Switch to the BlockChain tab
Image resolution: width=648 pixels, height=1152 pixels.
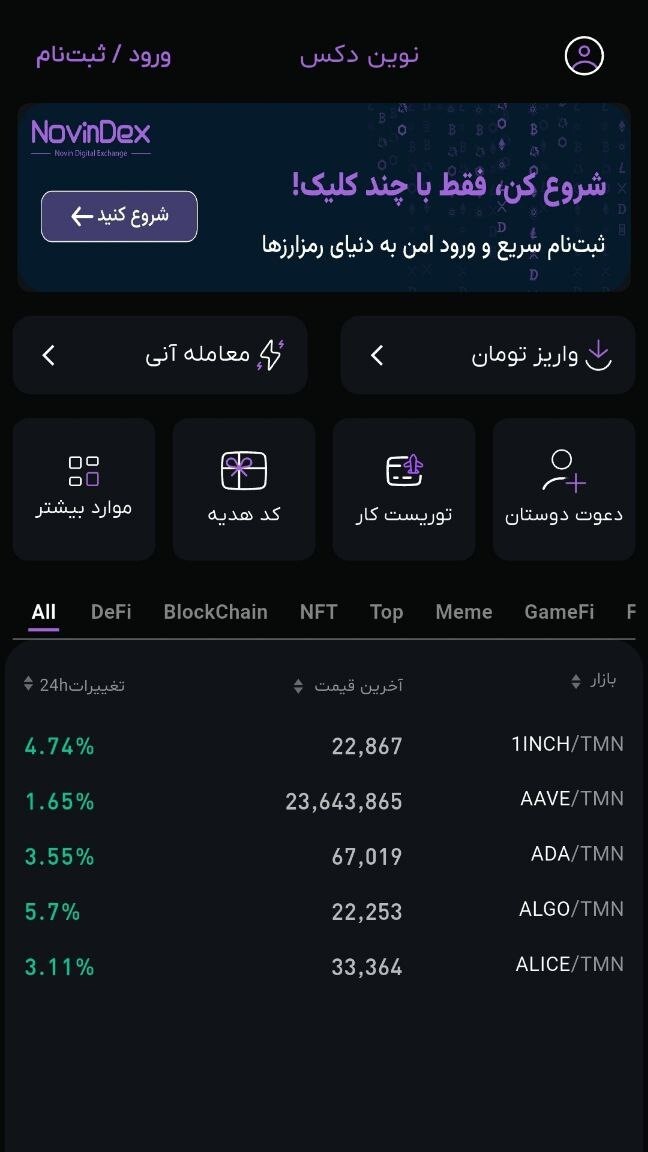(215, 612)
